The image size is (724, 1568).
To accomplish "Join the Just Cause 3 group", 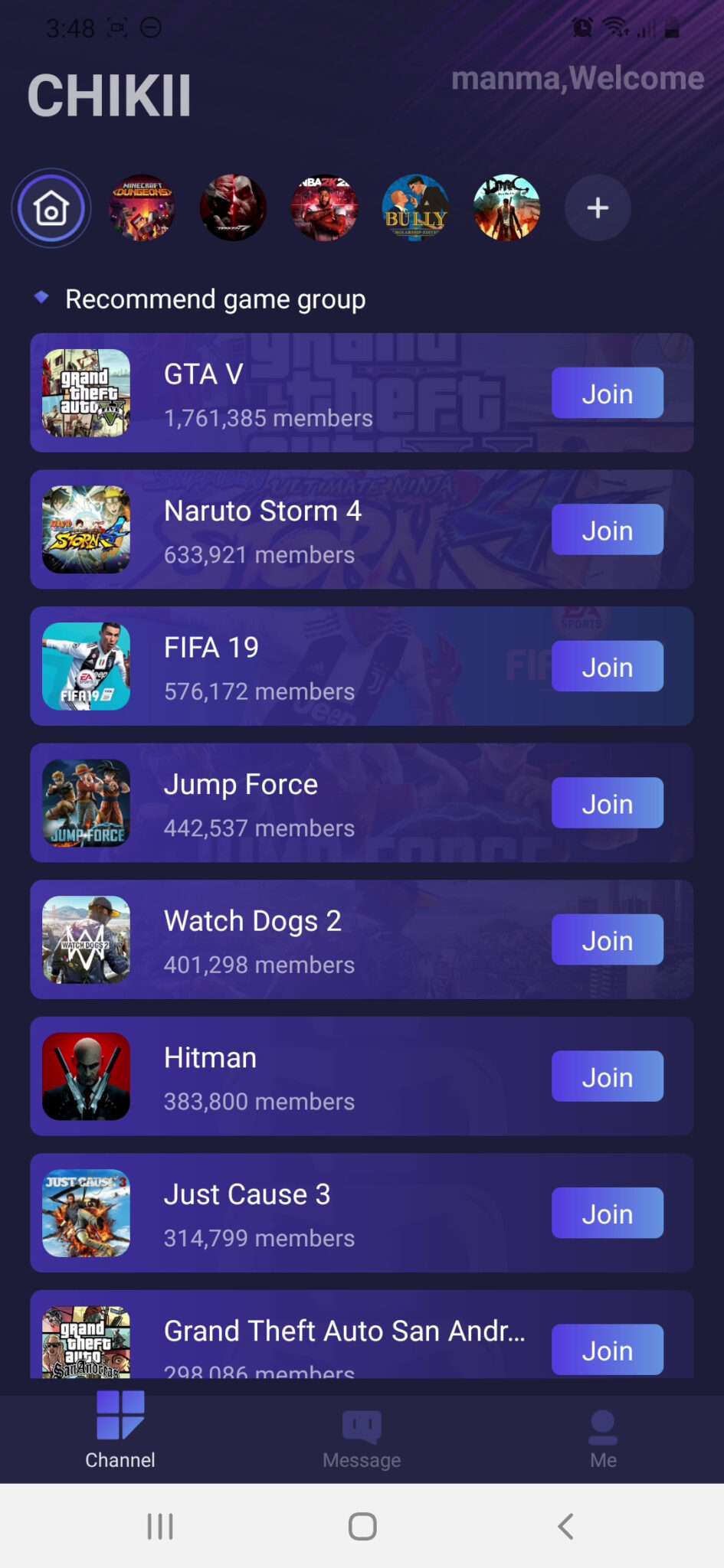I will [608, 1213].
